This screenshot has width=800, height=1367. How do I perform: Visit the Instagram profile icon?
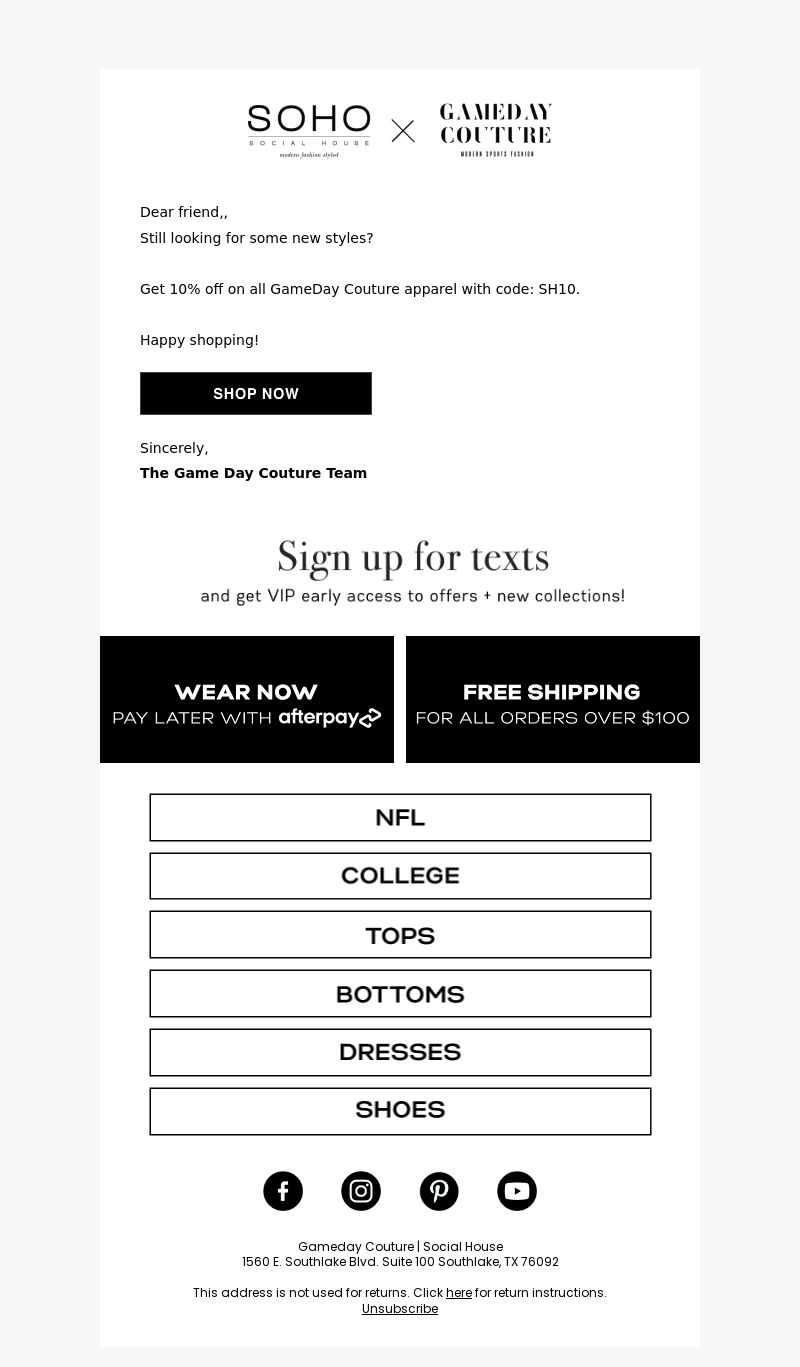point(361,1191)
